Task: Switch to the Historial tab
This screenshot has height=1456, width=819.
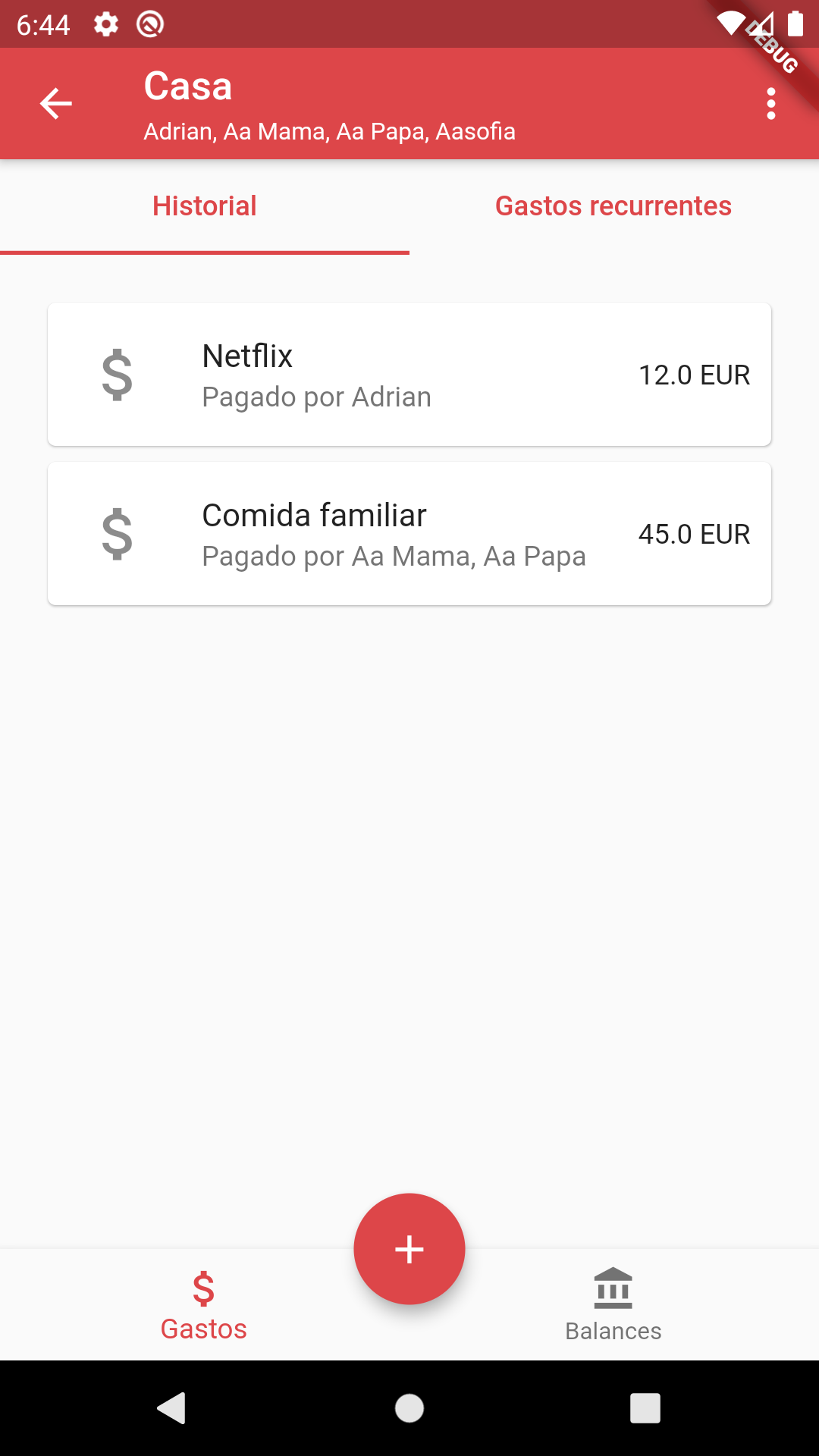Action: pos(205,206)
